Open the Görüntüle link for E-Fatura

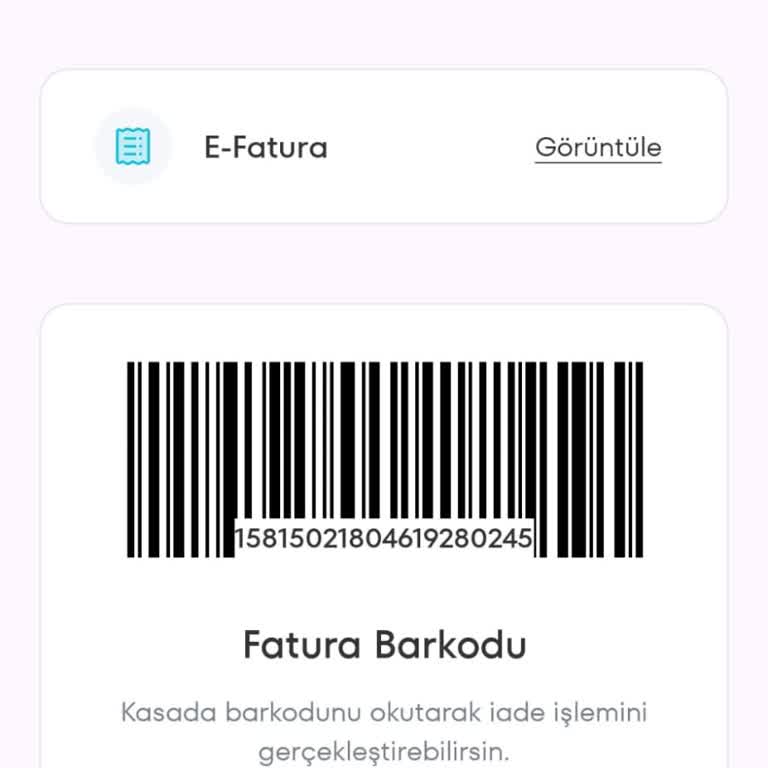pyautogui.click(x=598, y=148)
